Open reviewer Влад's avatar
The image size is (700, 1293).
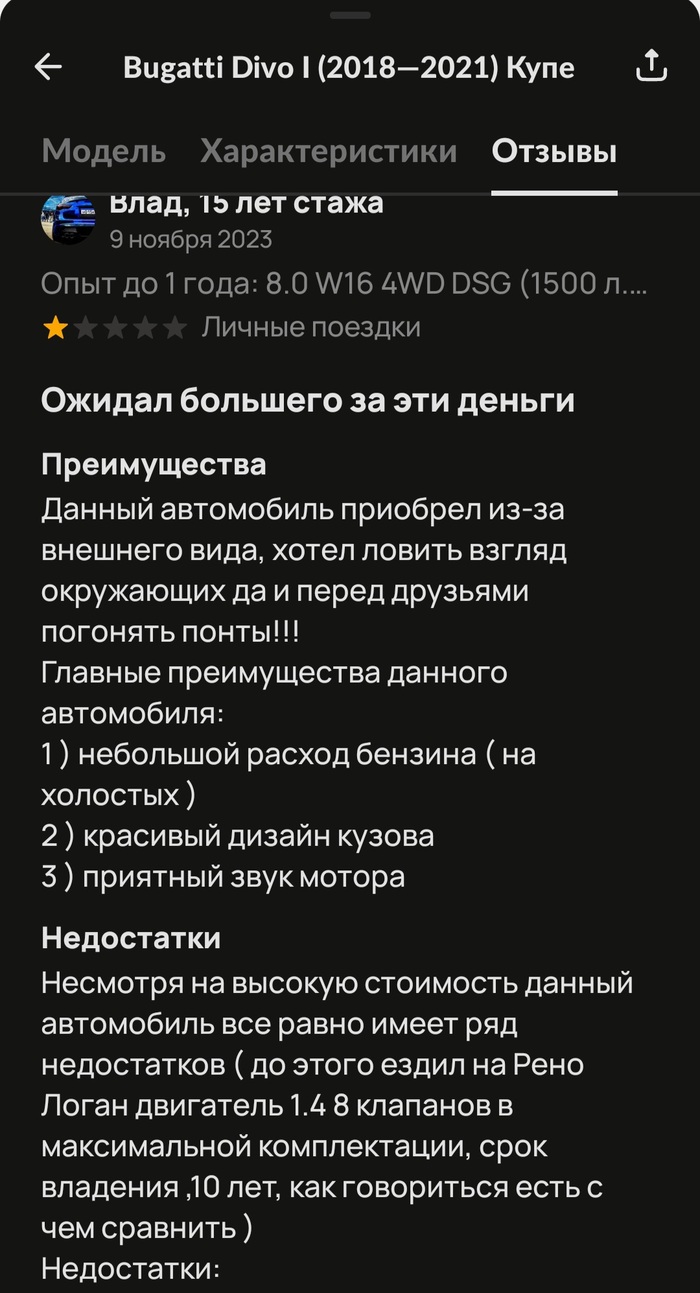click(68, 218)
